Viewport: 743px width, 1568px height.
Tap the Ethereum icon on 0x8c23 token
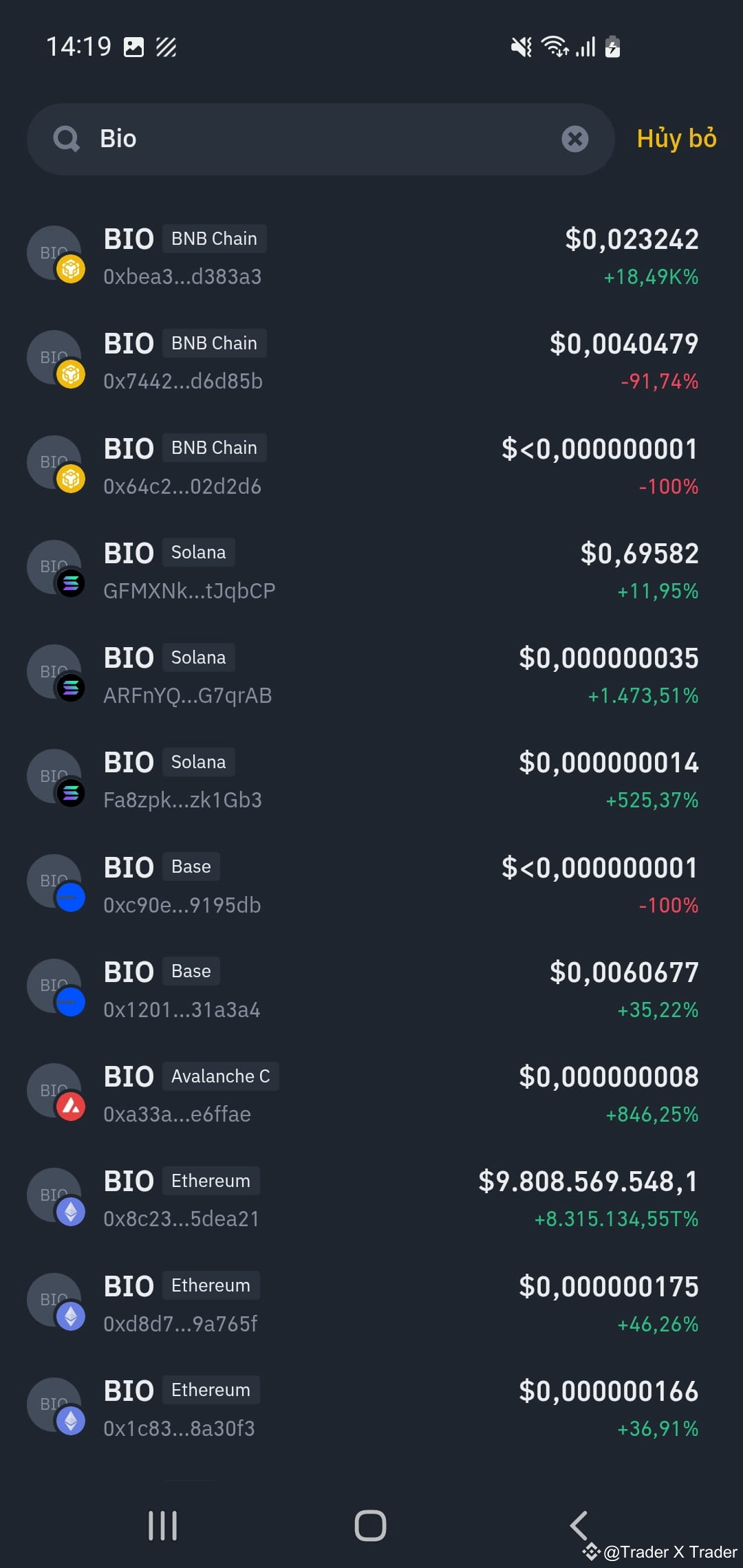tap(71, 1212)
